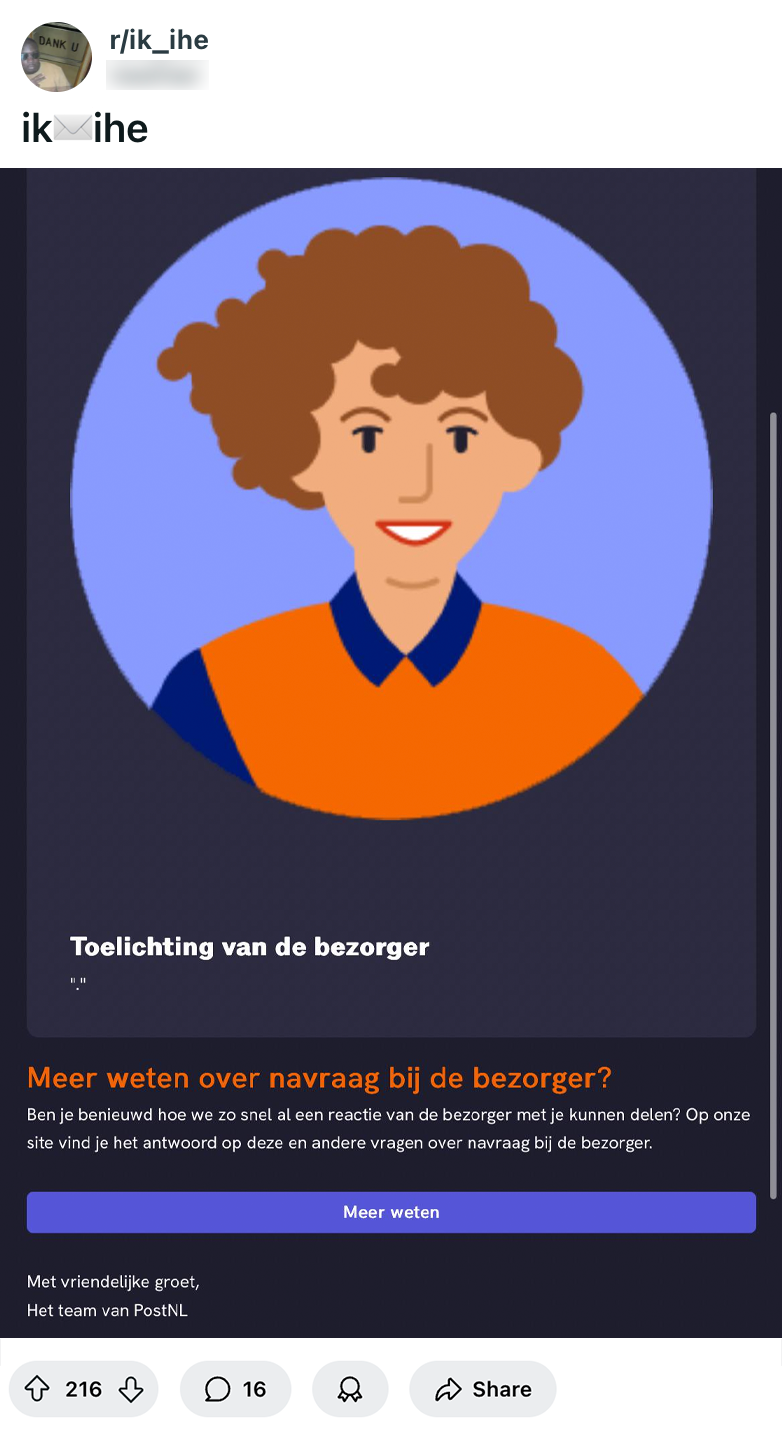The height and width of the screenshot is (1432, 782).
Task: Open the r/ik_ihe community page
Action: pyautogui.click(x=159, y=40)
